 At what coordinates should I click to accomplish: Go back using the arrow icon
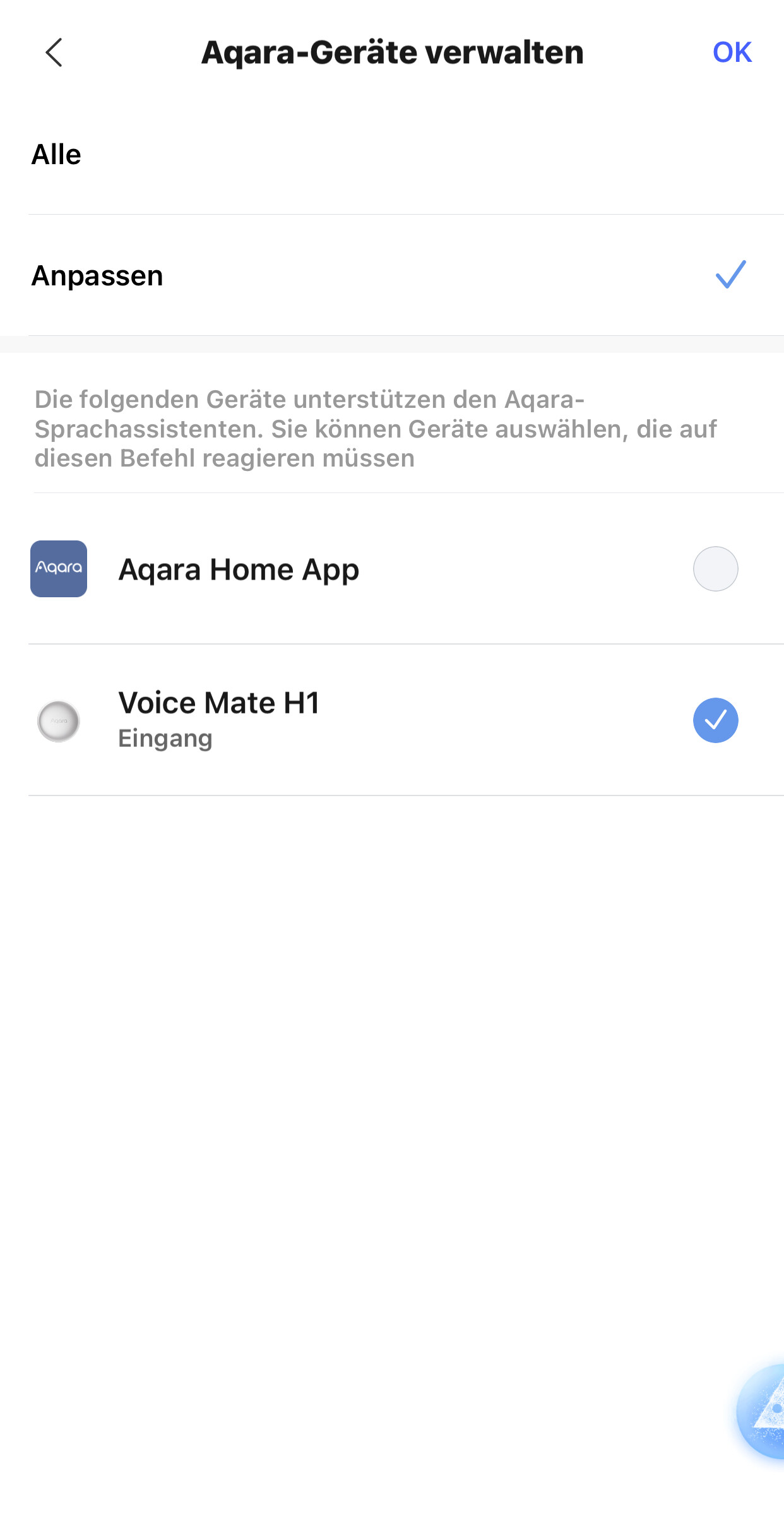pyautogui.click(x=54, y=52)
